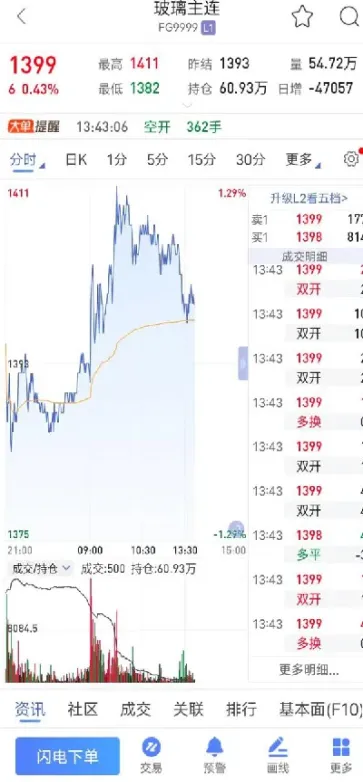
Task: Open chart settings gear icon
Action: 351,159
